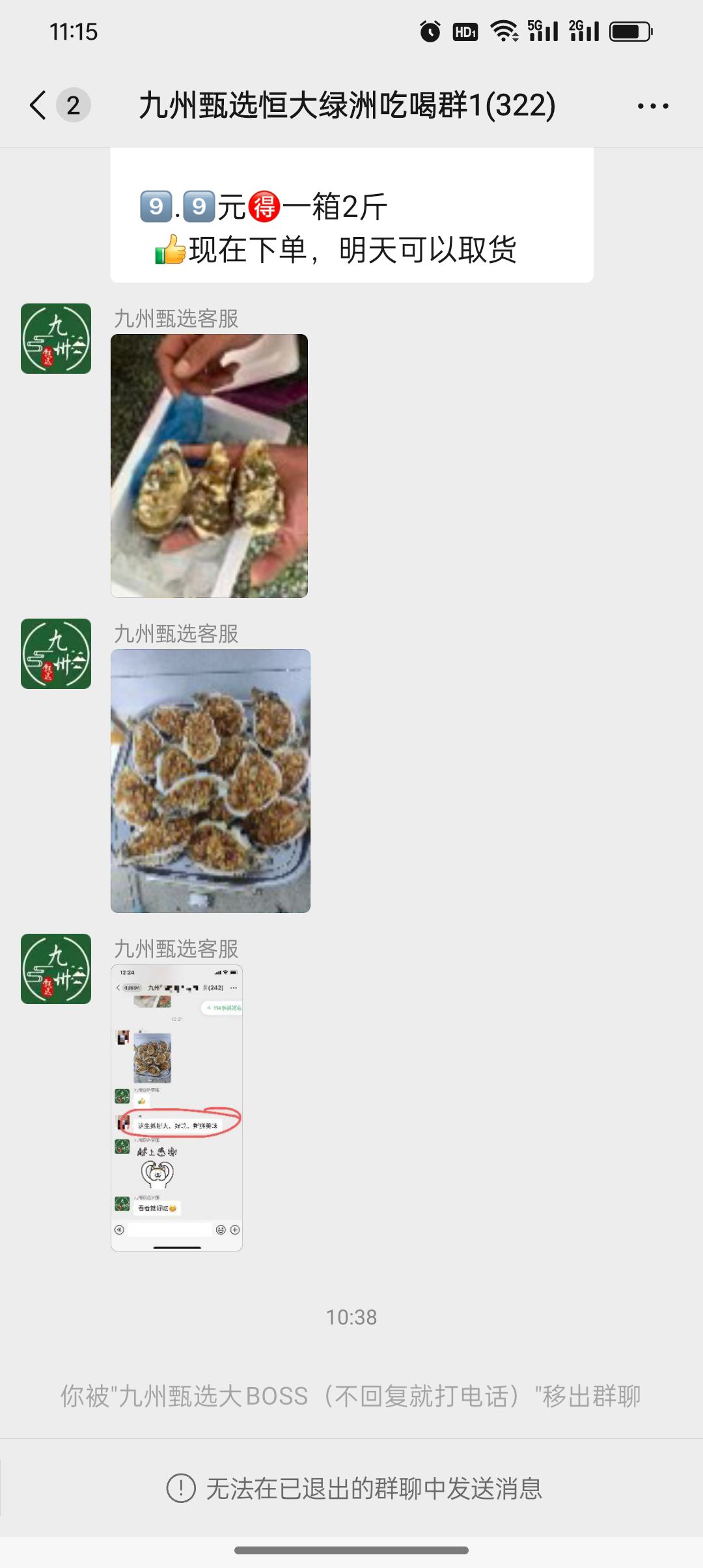View the garlic baked oysters photo
Image resolution: width=703 pixels, height=1568 pixels.
pyautogui.click(x=210, y=781)
